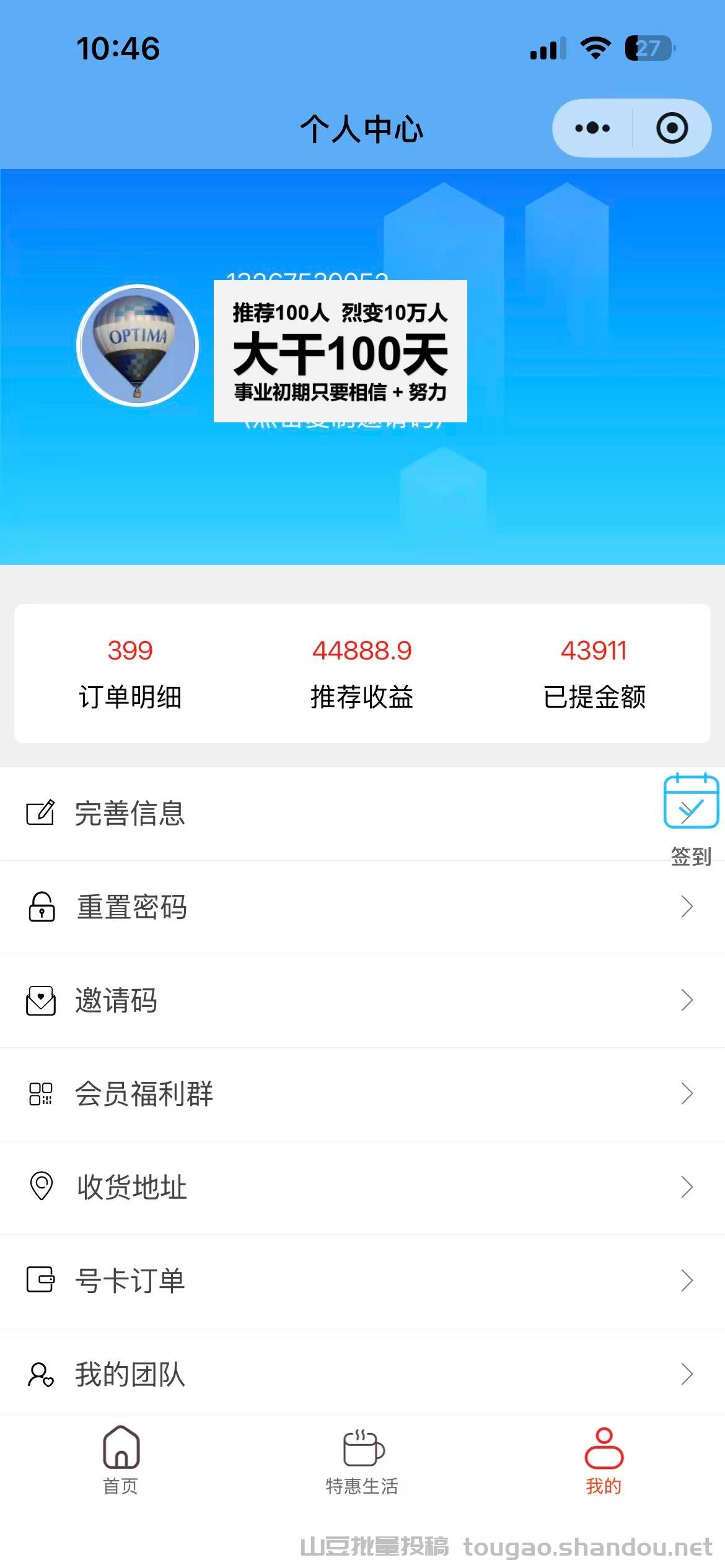Screen dimensions: 725x1568
Task: Select the lock icon beside 重置密码
Action: [41, 907]
